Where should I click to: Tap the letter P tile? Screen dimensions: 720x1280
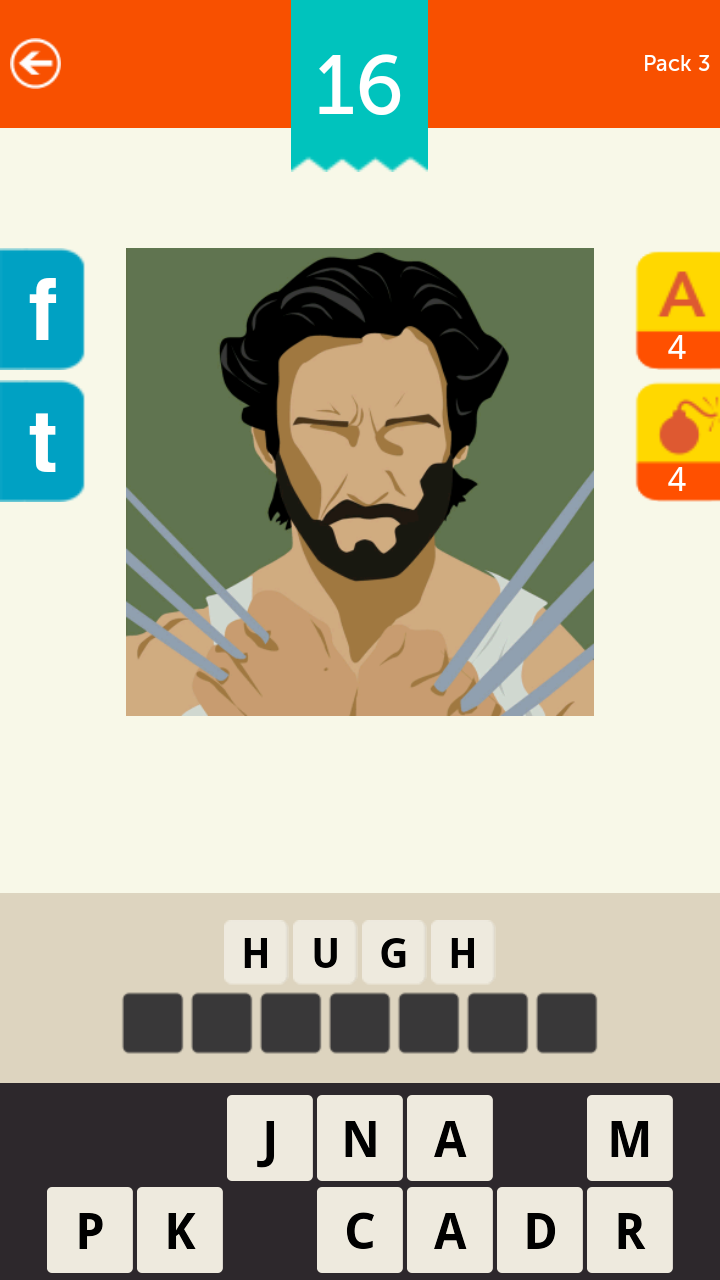point(90,1230)
